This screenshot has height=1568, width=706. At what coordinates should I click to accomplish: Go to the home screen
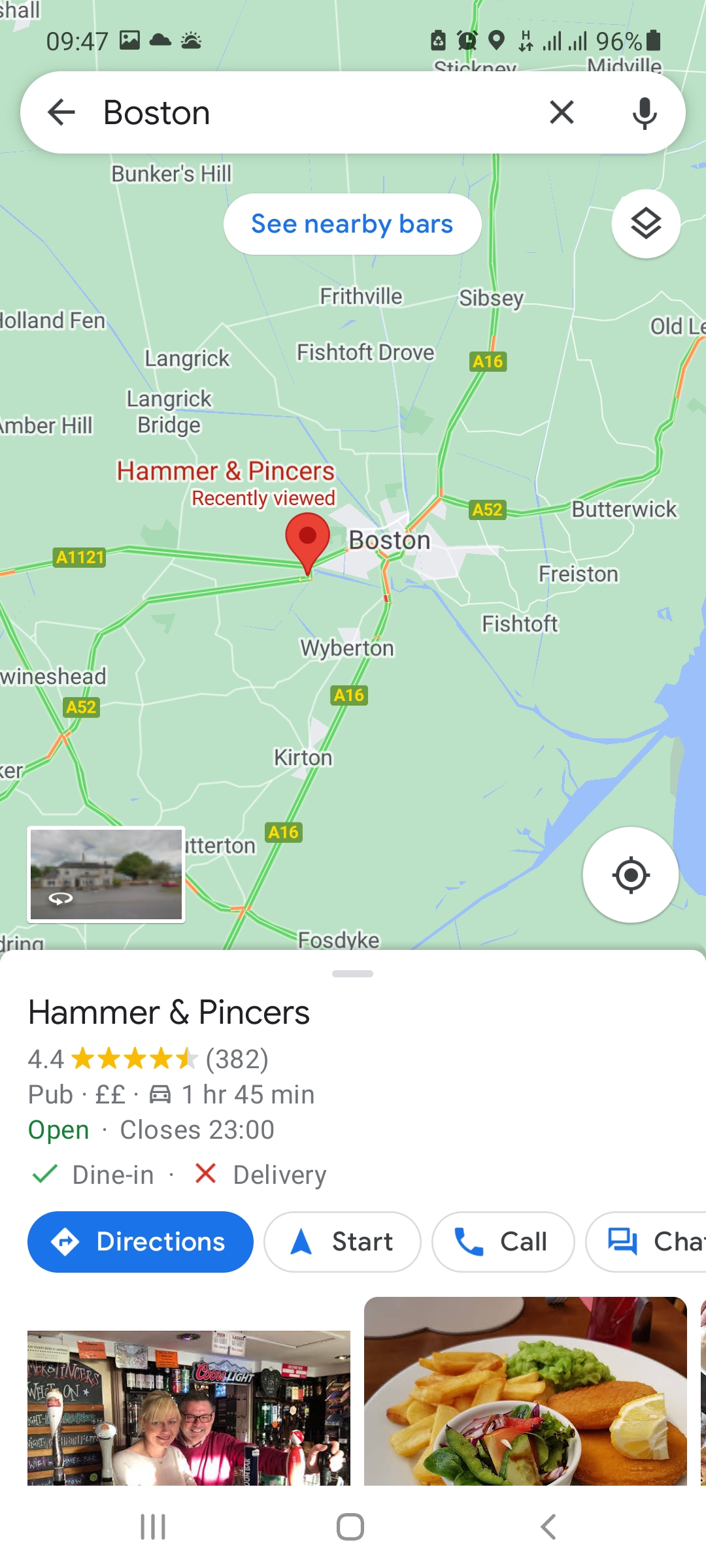pyautogui.click(x=350, y=1527)
